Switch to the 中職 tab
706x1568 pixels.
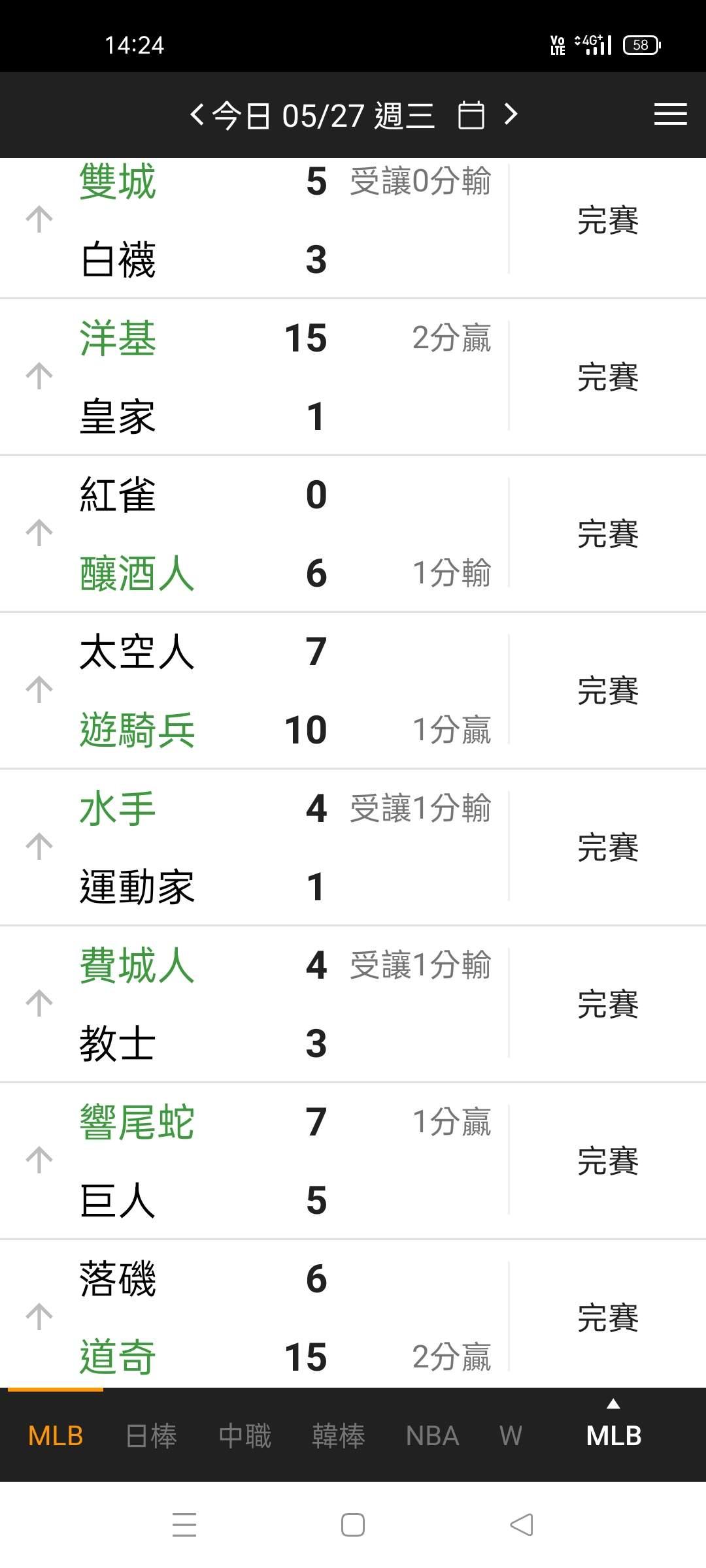(244, 1435)
